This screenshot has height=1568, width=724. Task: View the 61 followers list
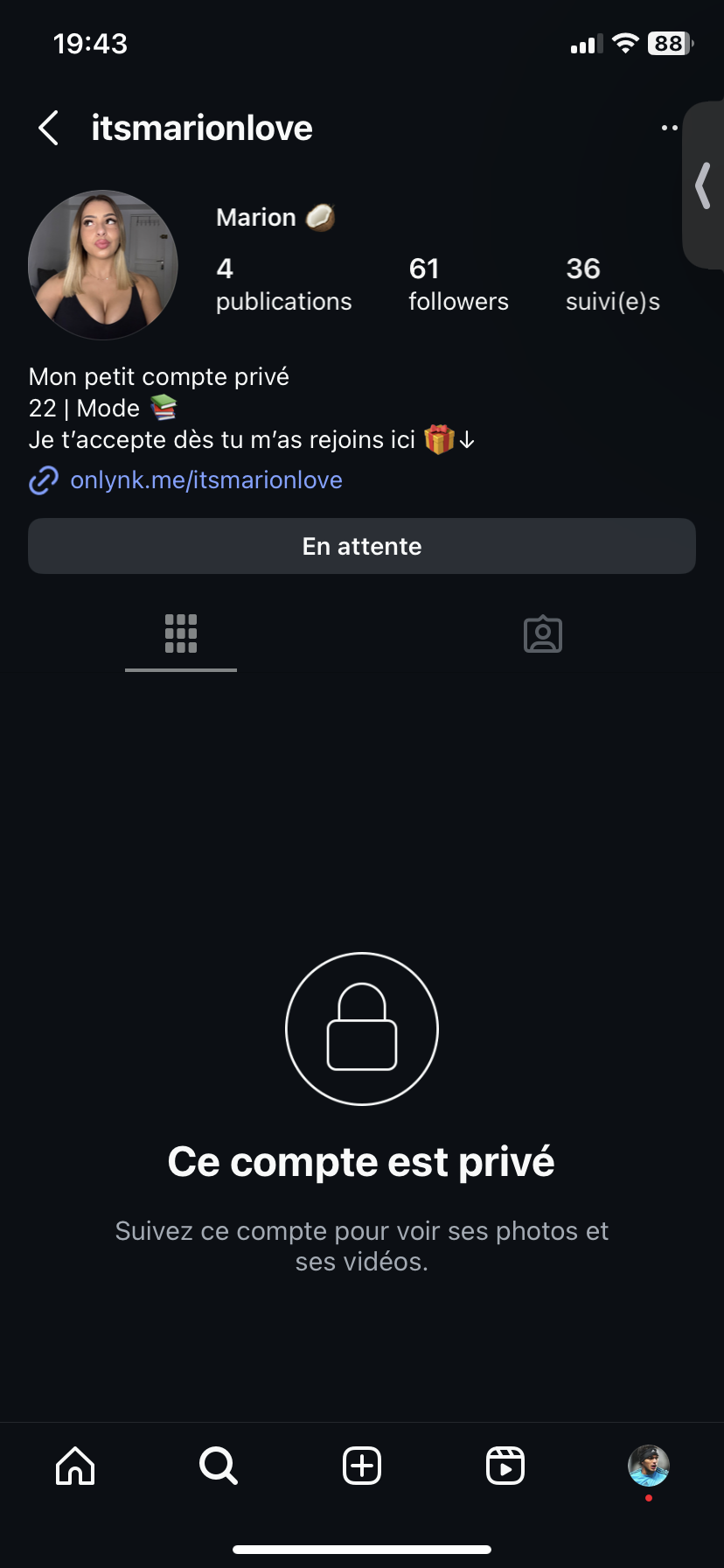[458, 284]
